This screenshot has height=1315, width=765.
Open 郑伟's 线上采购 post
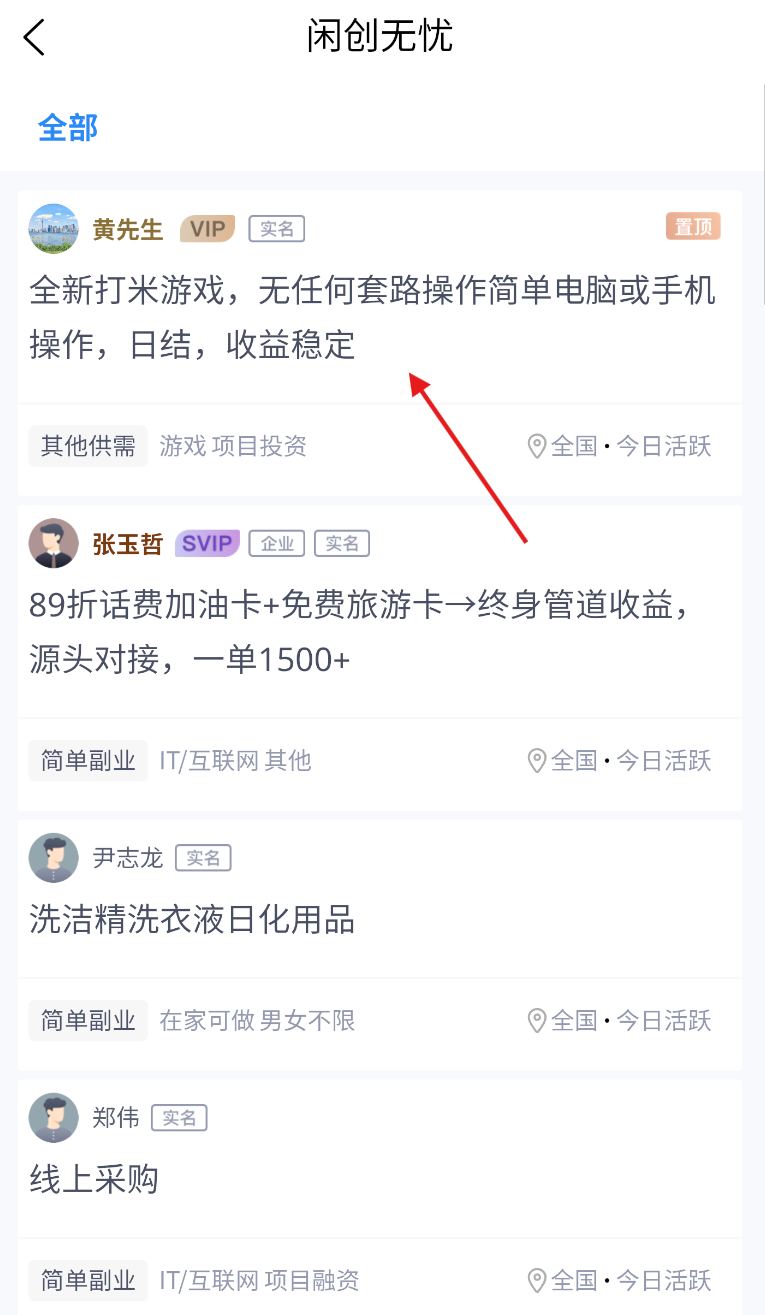[x=95, y=1180]
